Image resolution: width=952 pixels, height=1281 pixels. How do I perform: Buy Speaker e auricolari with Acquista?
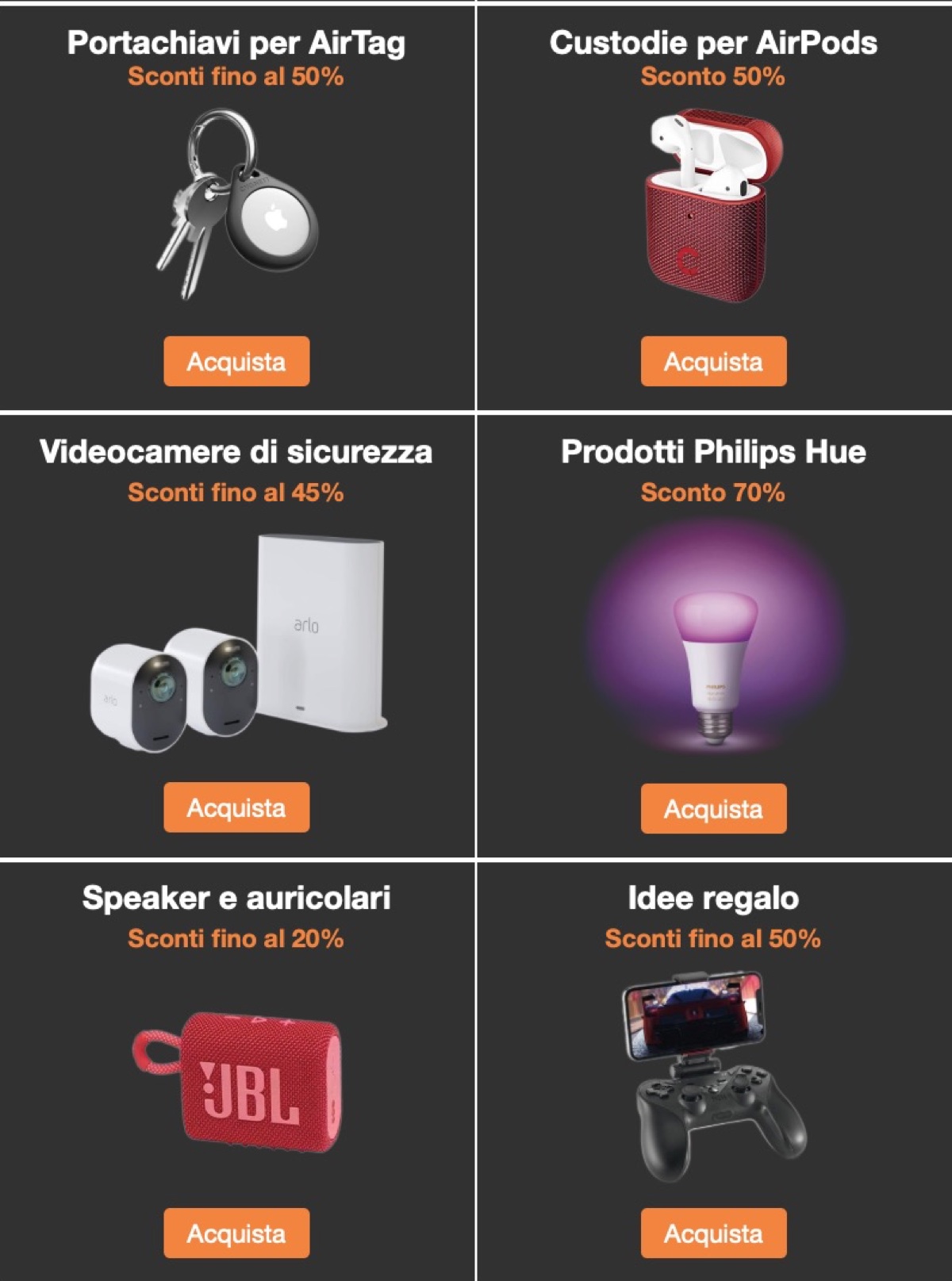236,1233
